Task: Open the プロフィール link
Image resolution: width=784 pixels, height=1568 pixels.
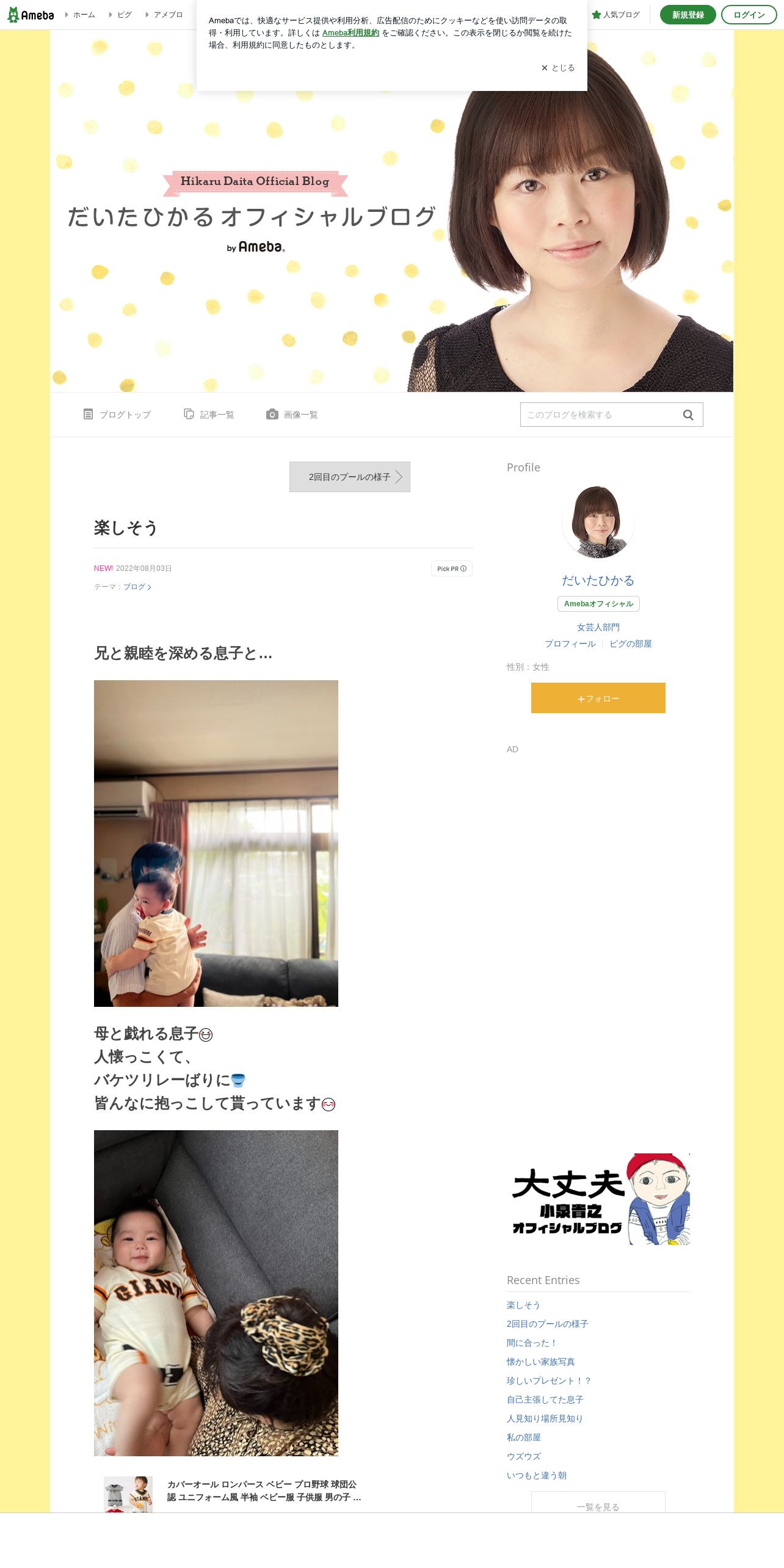Action: click(570, 644)
